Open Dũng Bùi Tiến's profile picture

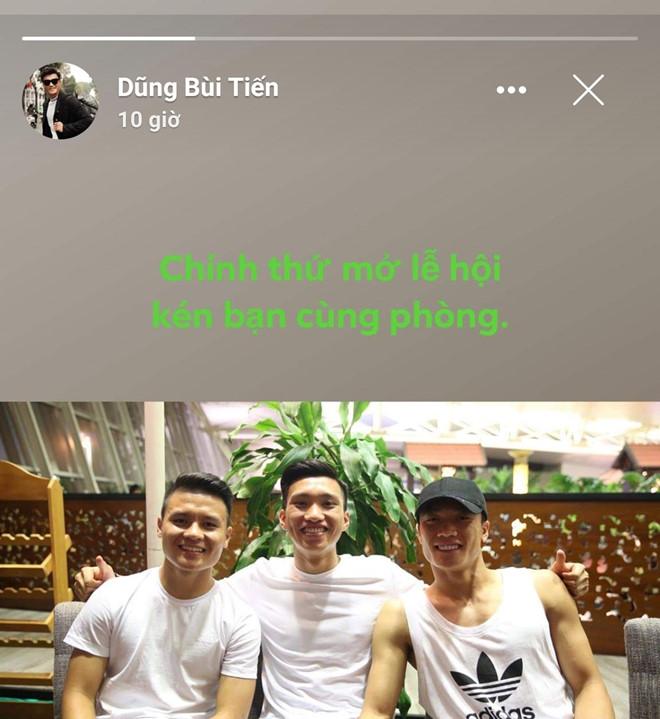coord(60,101)
